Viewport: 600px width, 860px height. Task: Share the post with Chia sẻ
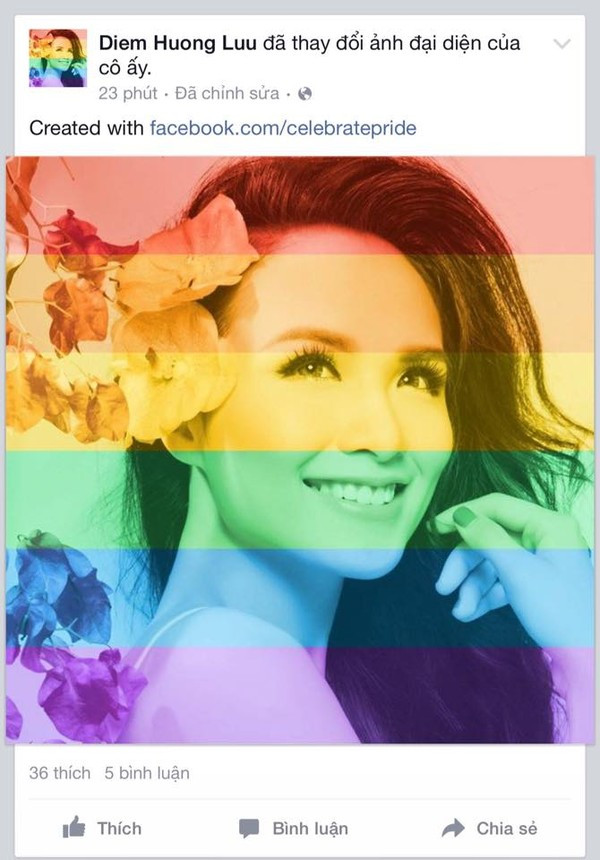pos(490,828)
